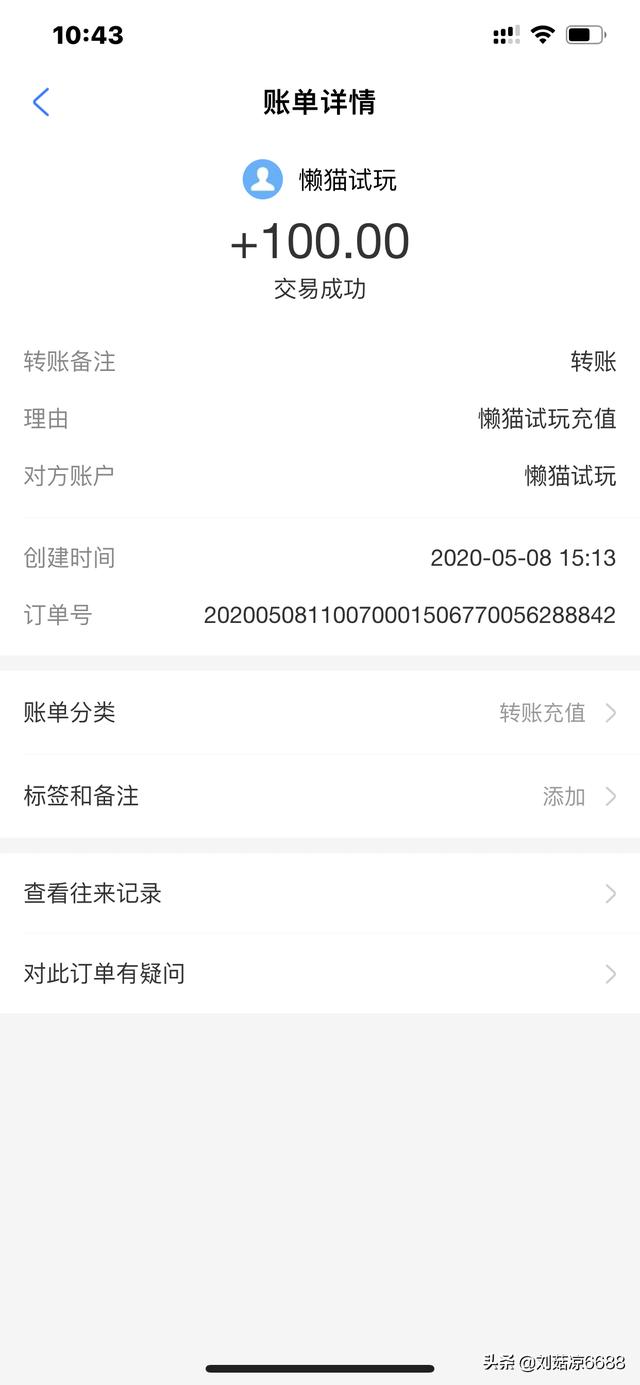Open the 懒猫试玩 payee profile
This screenshot has width=640, height=1385.
click(320, 180)
